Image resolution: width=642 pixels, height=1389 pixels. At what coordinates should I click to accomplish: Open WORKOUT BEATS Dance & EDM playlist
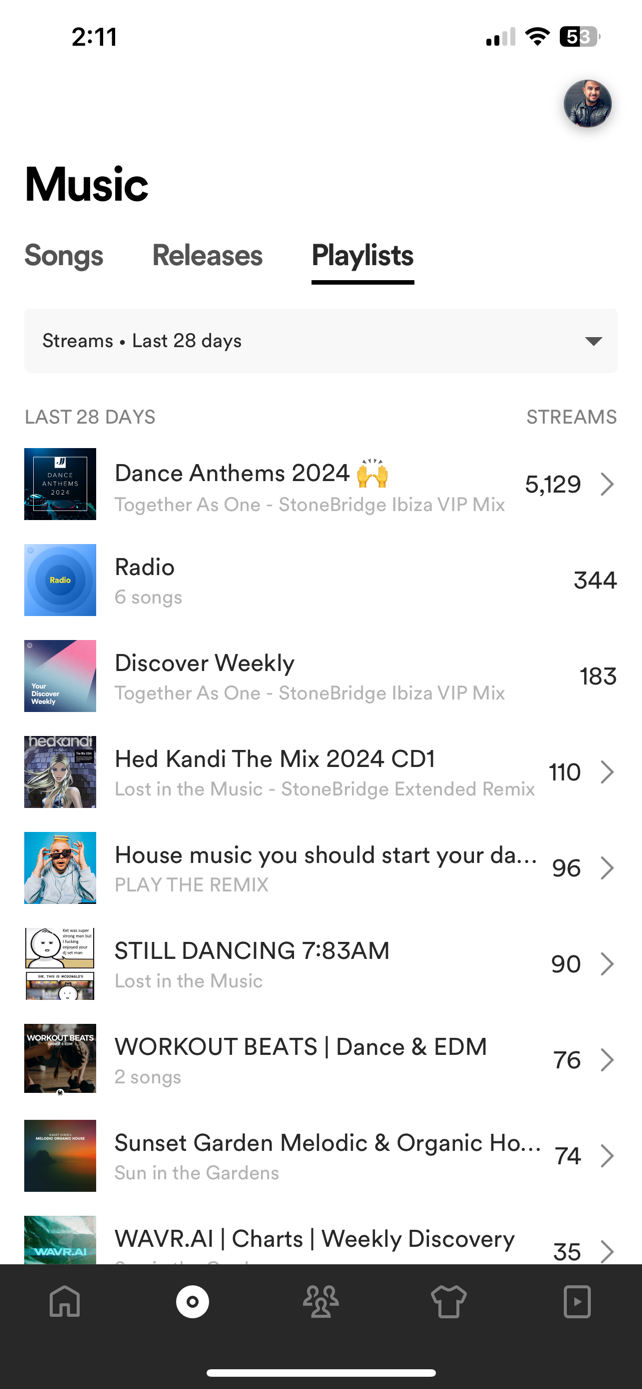pos(320,1060)
